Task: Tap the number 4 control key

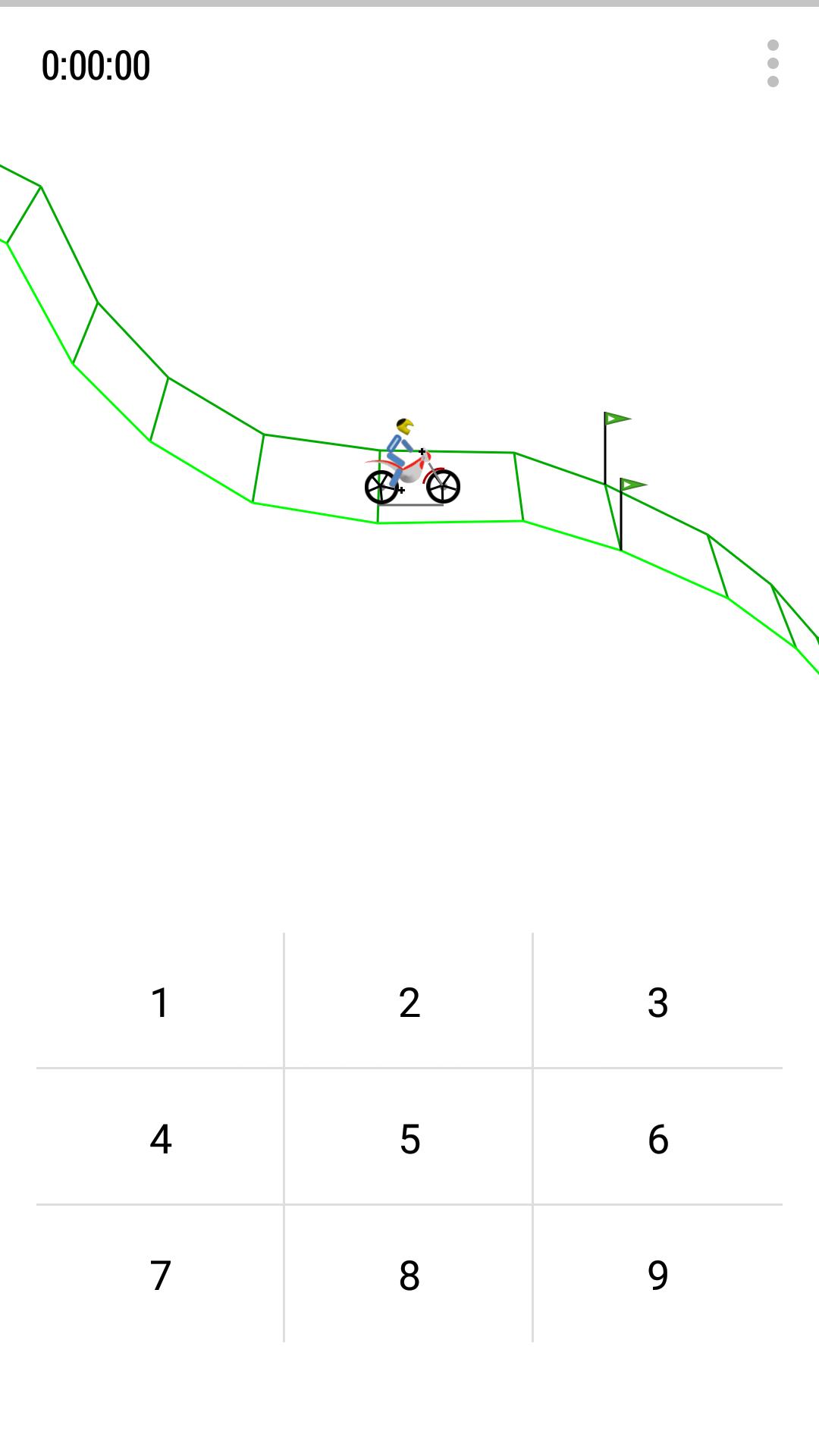Action: (160, 1137)
